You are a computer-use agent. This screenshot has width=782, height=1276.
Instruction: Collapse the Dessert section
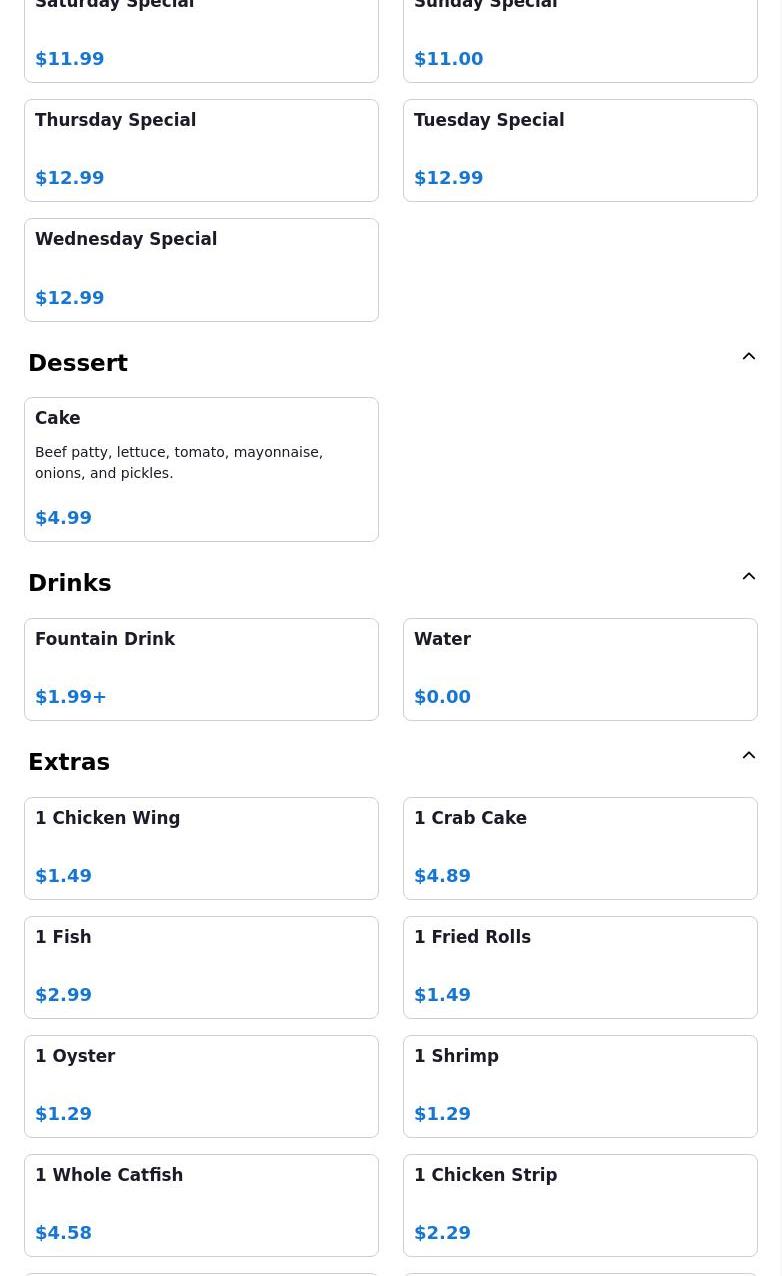tap(748, 357)
